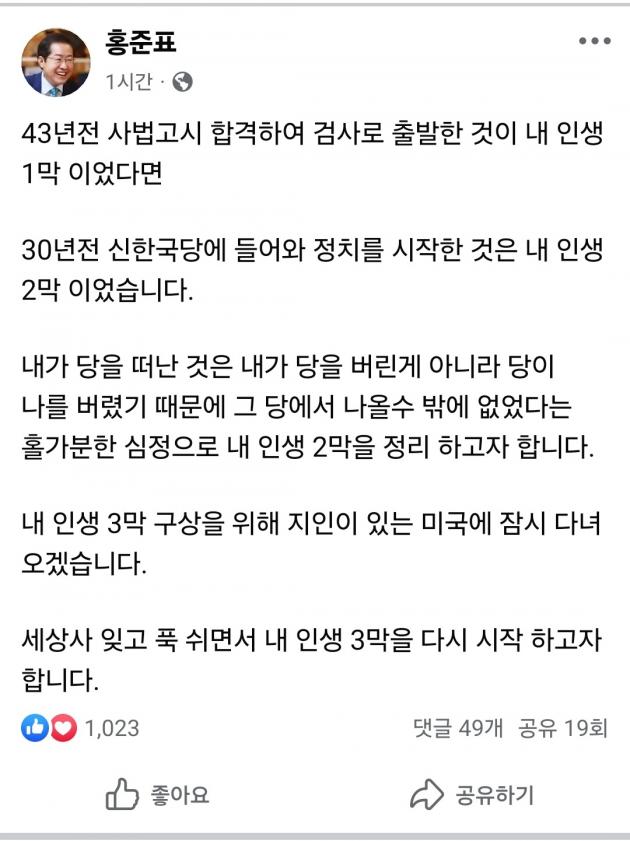View the 1,023 reactions list
The image size is (630, 841).
(x=80, y=728)
